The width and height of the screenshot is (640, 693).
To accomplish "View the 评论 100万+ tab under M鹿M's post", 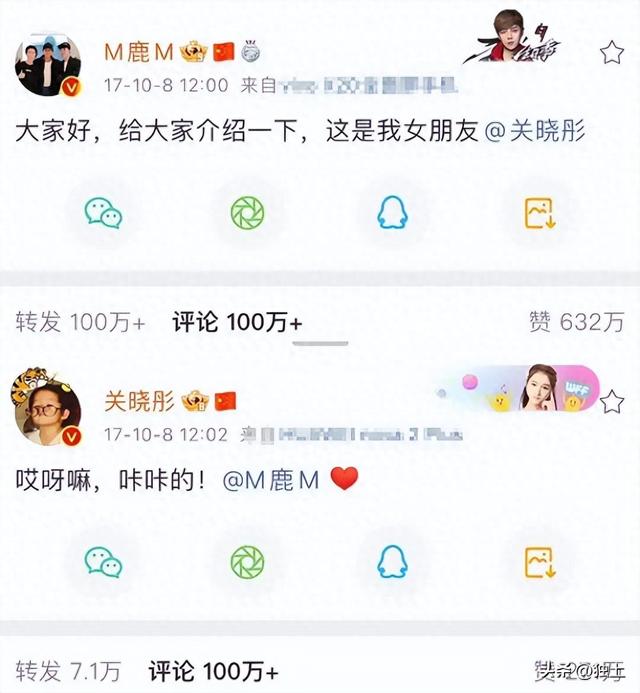I will tap(237, 321).
